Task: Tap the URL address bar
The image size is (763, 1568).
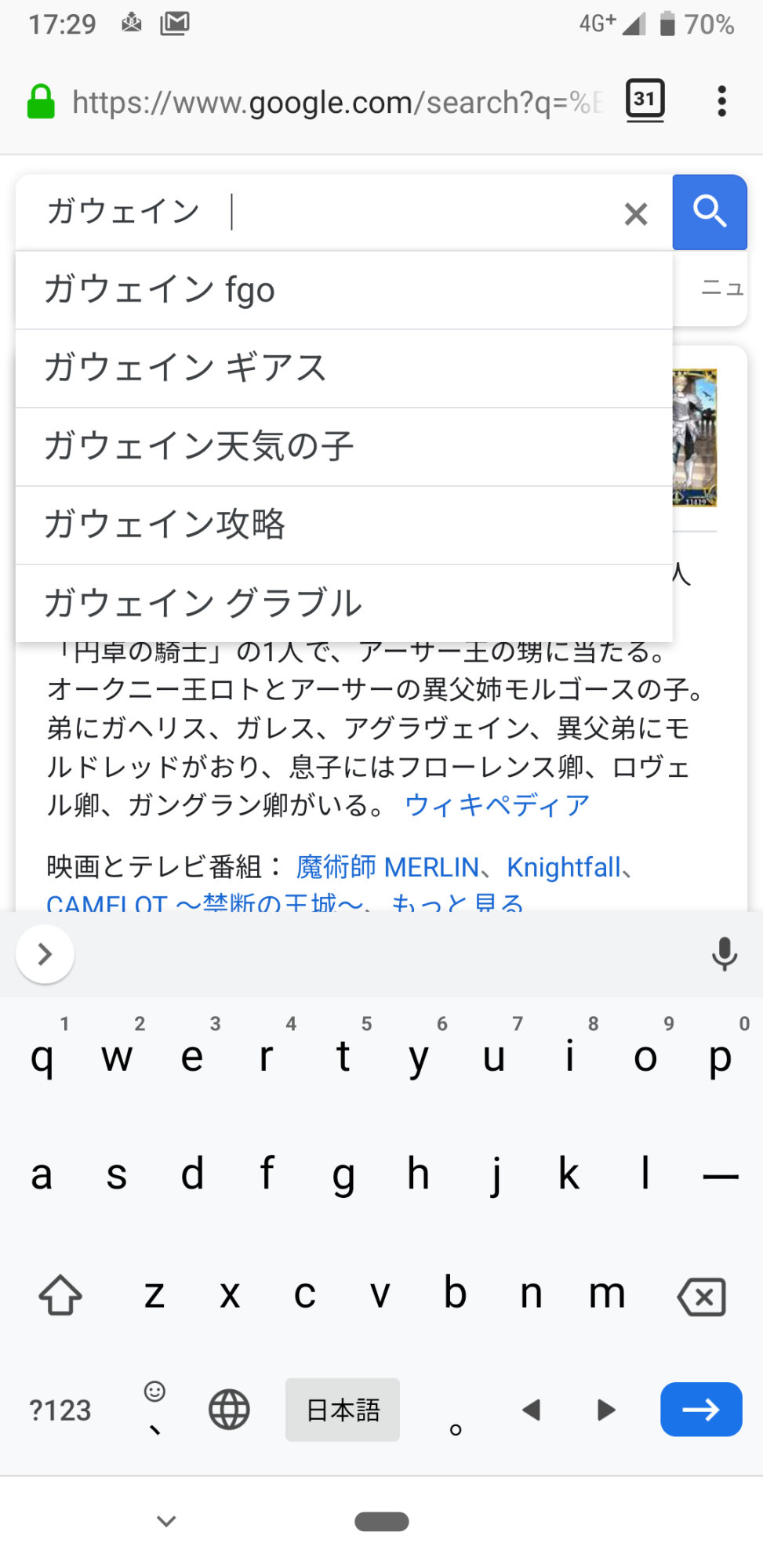Action: [x=337, y=102]
